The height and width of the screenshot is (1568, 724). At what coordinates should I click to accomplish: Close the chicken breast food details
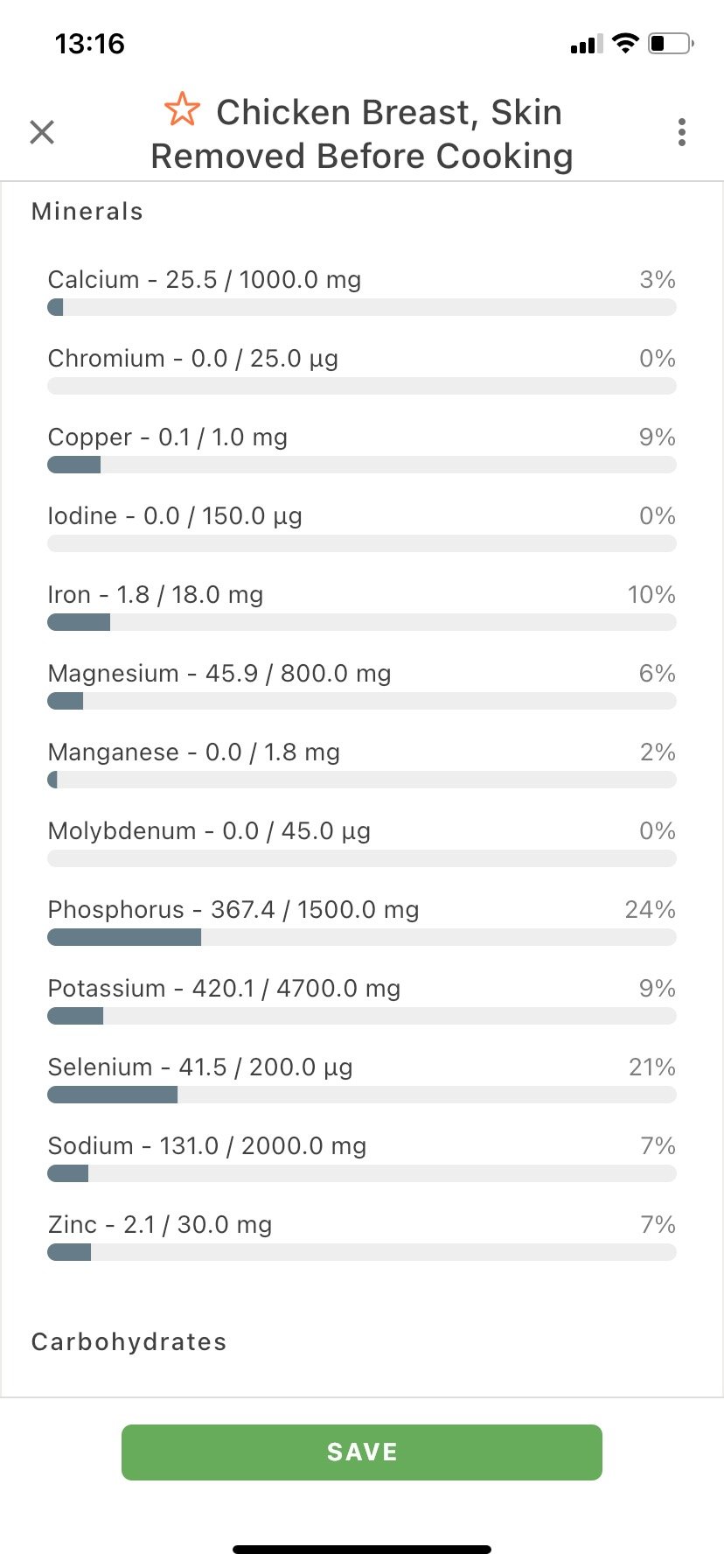[42, 132]
